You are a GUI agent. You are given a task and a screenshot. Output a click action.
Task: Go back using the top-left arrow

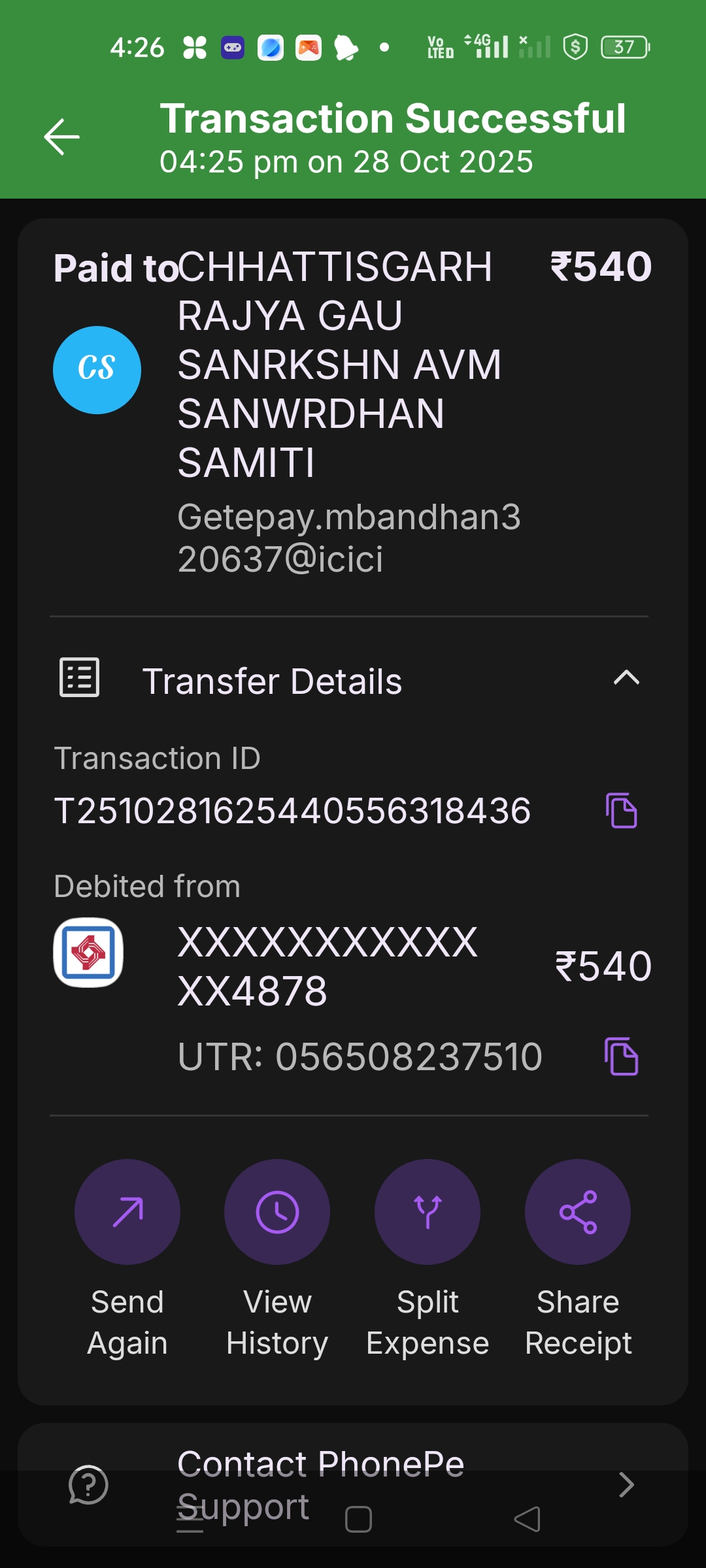tap(62, 137)
